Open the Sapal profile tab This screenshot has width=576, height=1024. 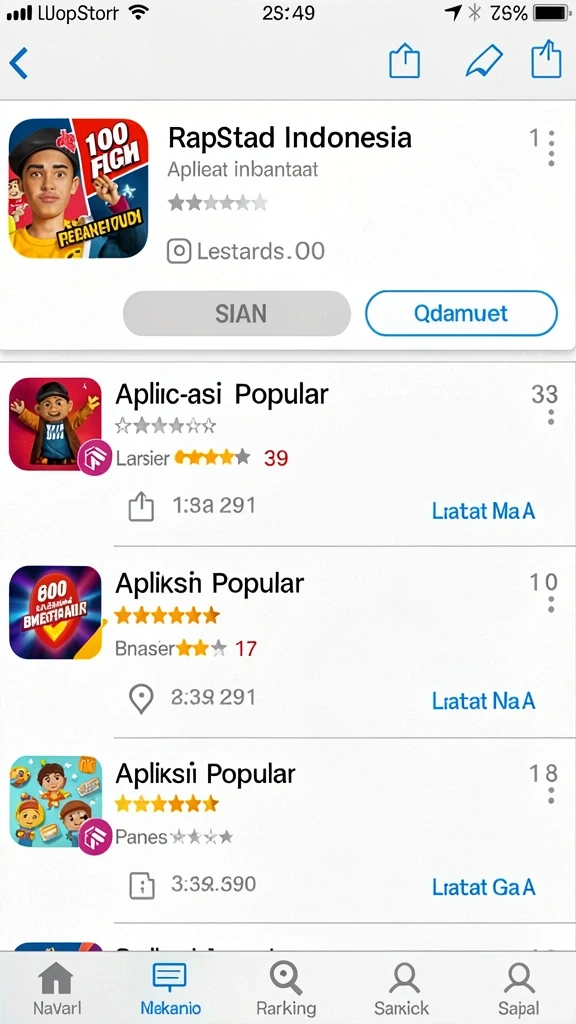(519, 989)
